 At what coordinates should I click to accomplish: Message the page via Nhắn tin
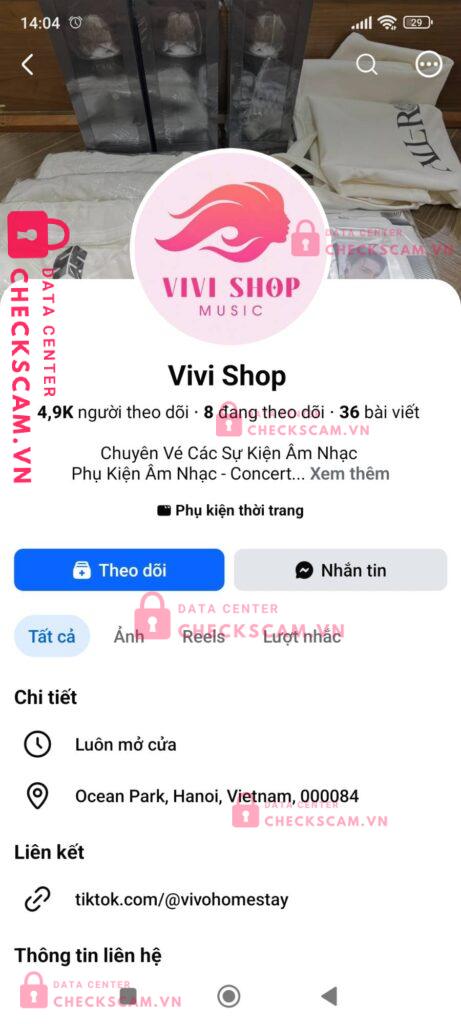pos(341,570)
